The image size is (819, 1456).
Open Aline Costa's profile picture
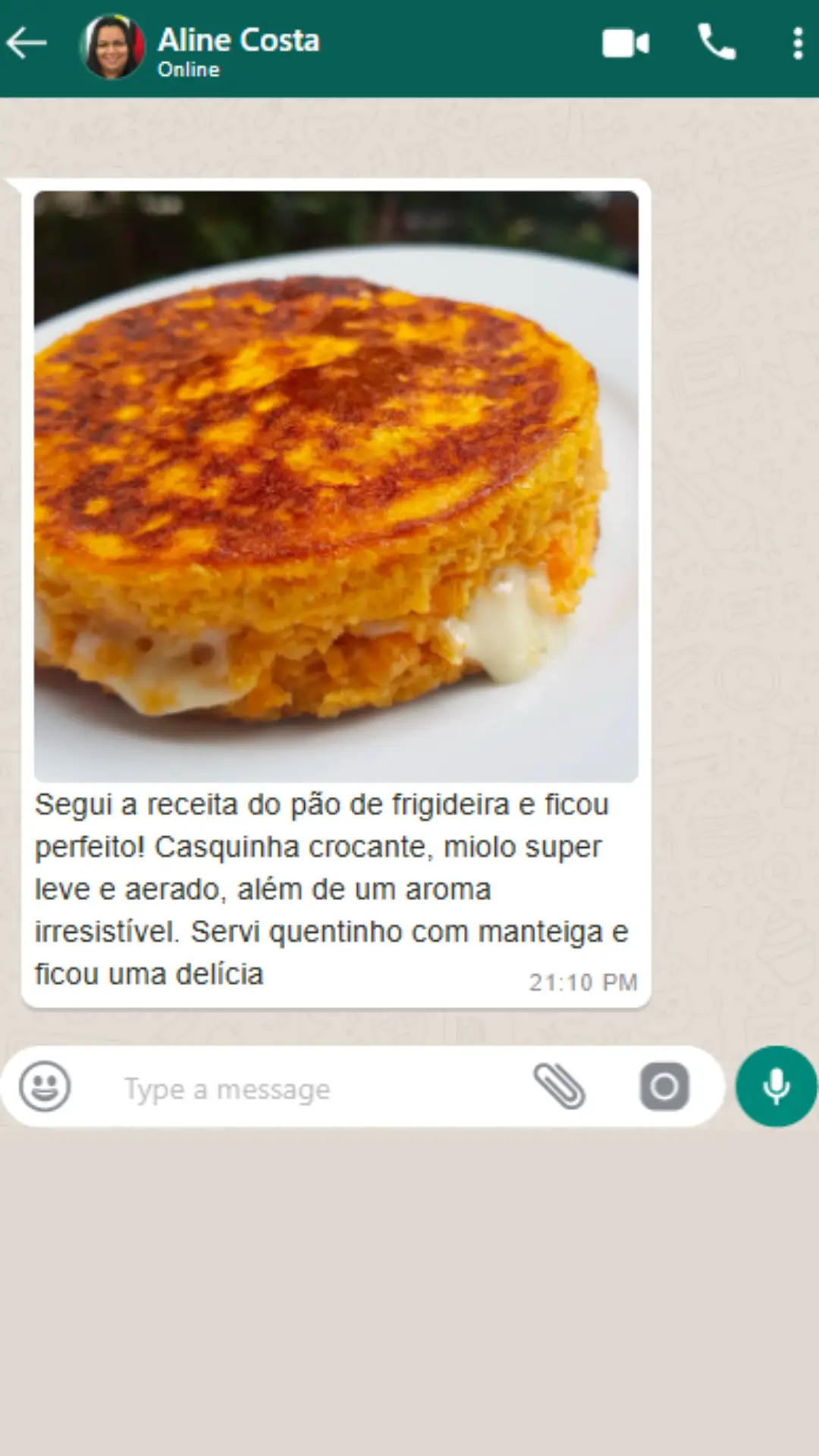click(x=112, y=47)
